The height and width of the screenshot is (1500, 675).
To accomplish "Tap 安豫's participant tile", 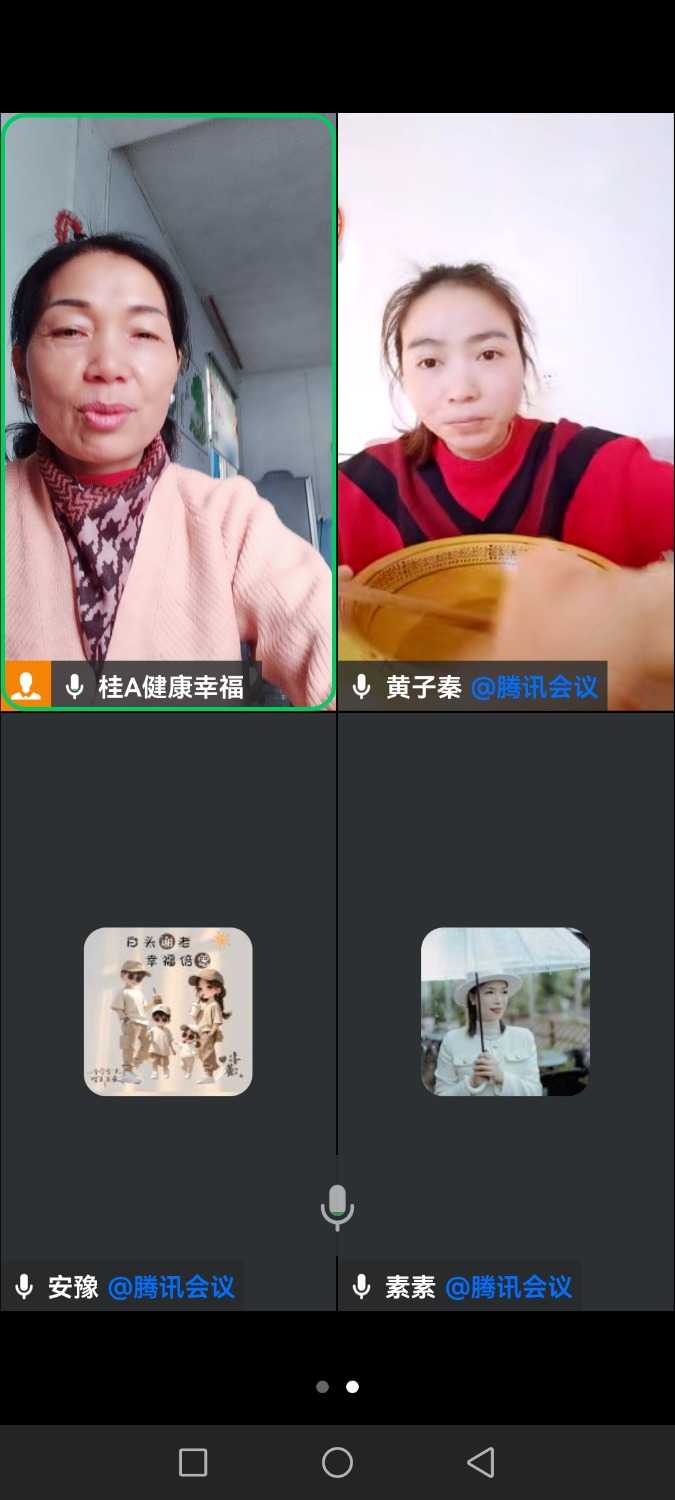I will [x=168, y=1011].
